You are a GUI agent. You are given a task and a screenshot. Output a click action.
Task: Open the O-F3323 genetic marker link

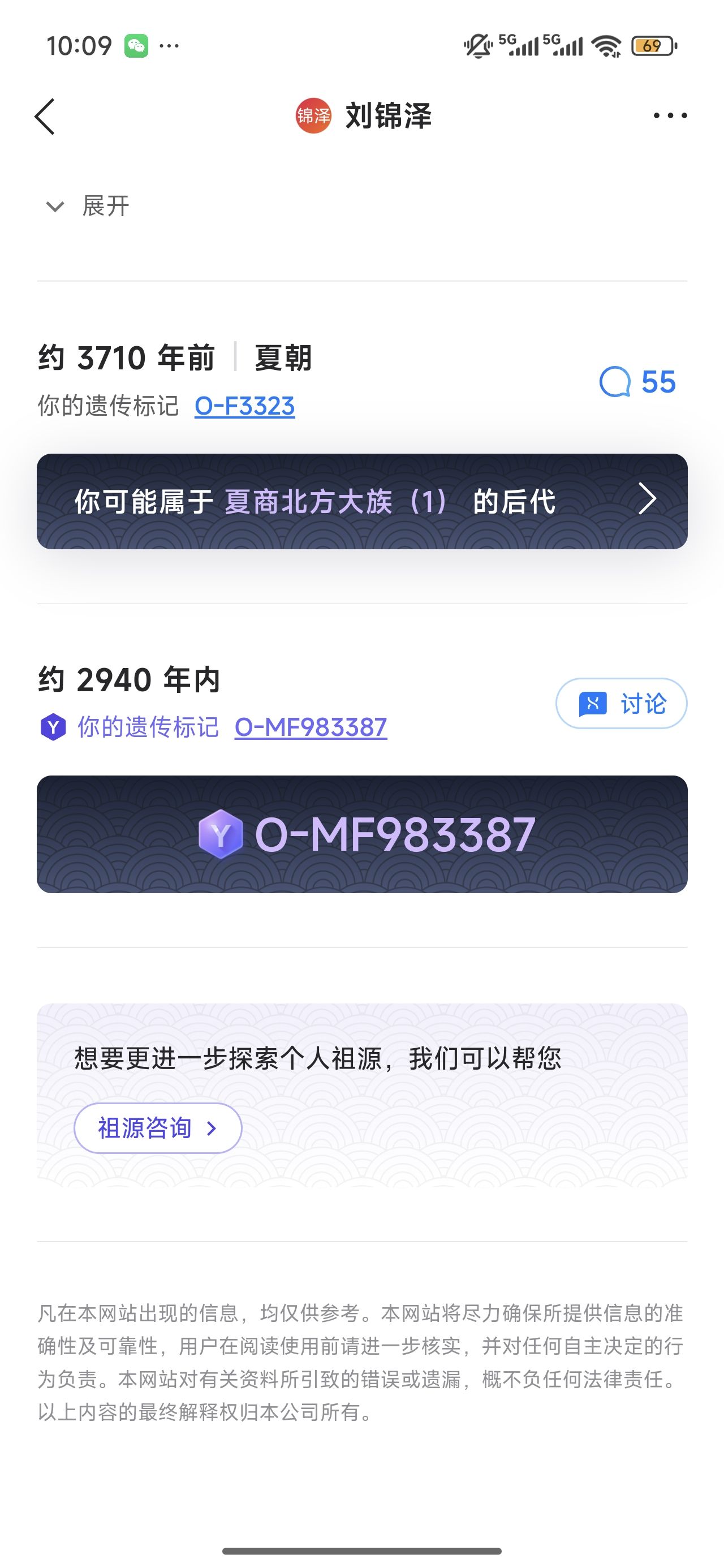(x=244, y=407)
